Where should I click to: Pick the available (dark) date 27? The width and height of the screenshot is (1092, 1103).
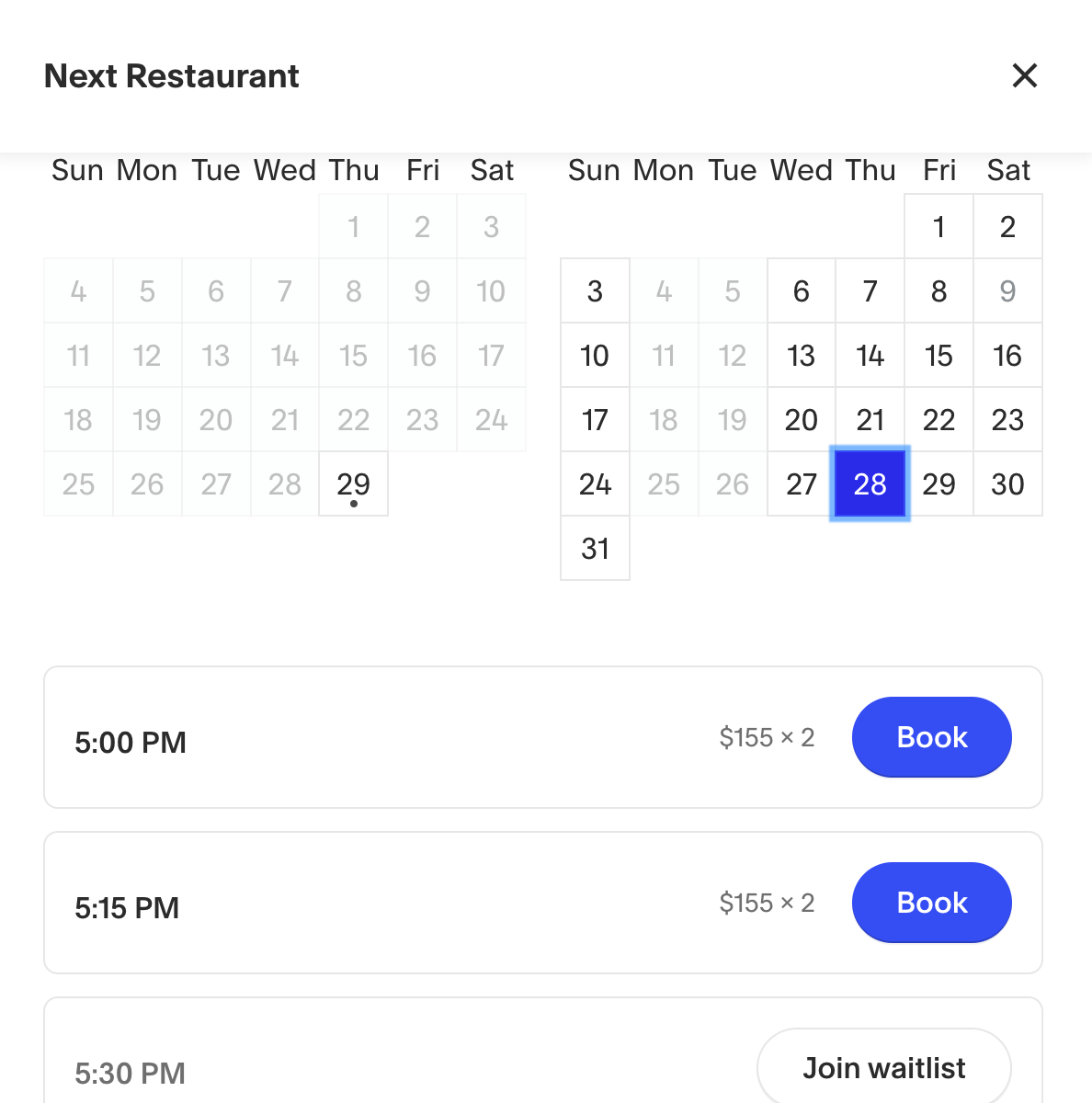coord(801,484)
